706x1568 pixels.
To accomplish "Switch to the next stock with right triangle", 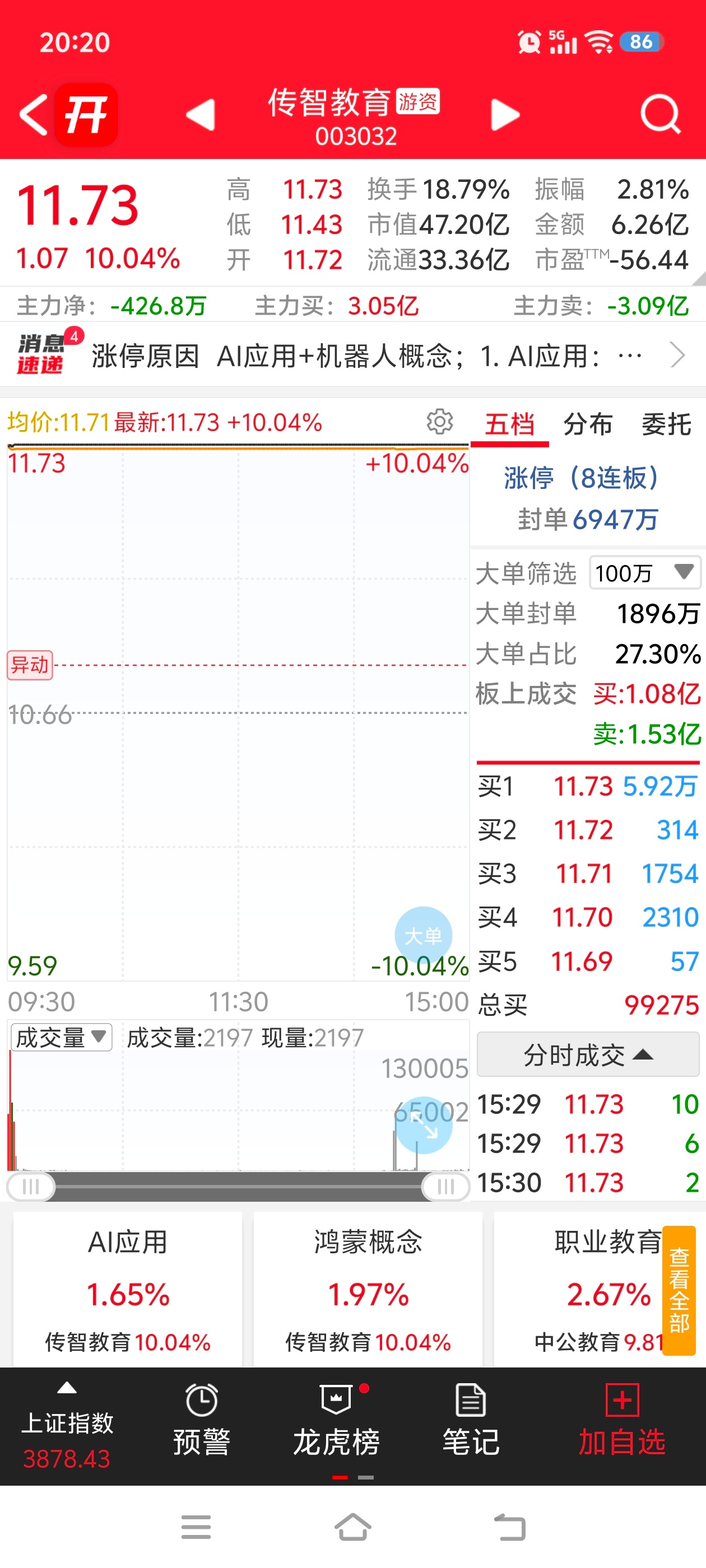I will pyautogui.click(x=505, y=114).
